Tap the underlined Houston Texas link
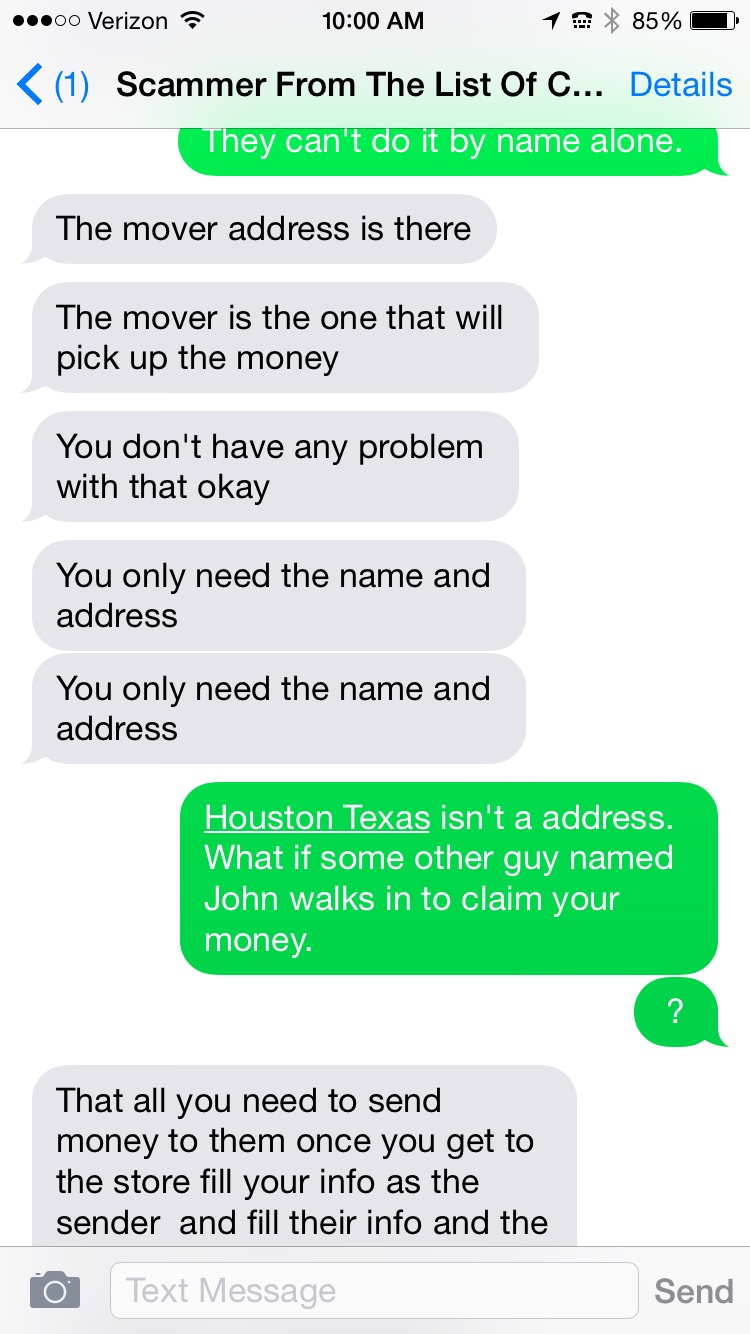750x1334 pixels. 316,818
